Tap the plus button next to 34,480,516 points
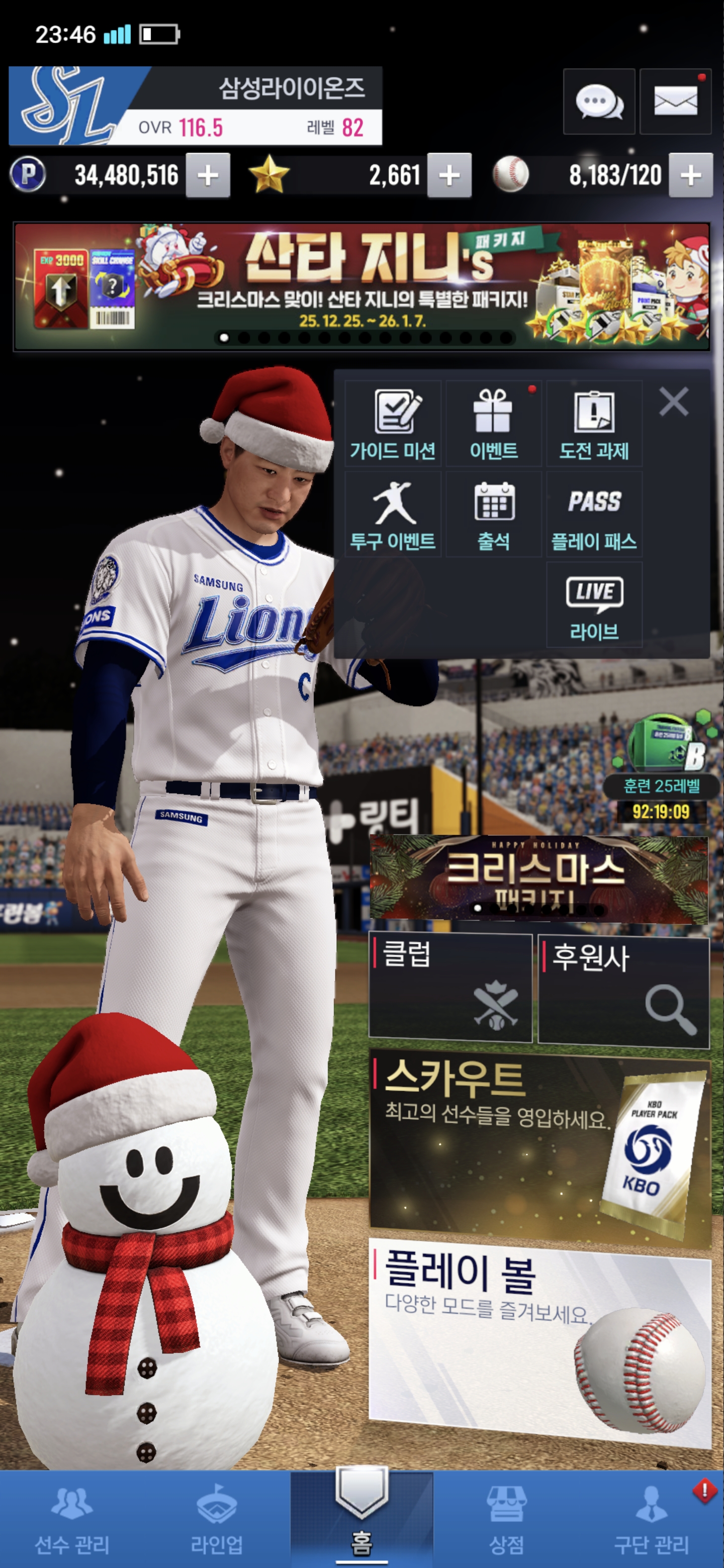724x1568 pixels. [x=208, y=176]
